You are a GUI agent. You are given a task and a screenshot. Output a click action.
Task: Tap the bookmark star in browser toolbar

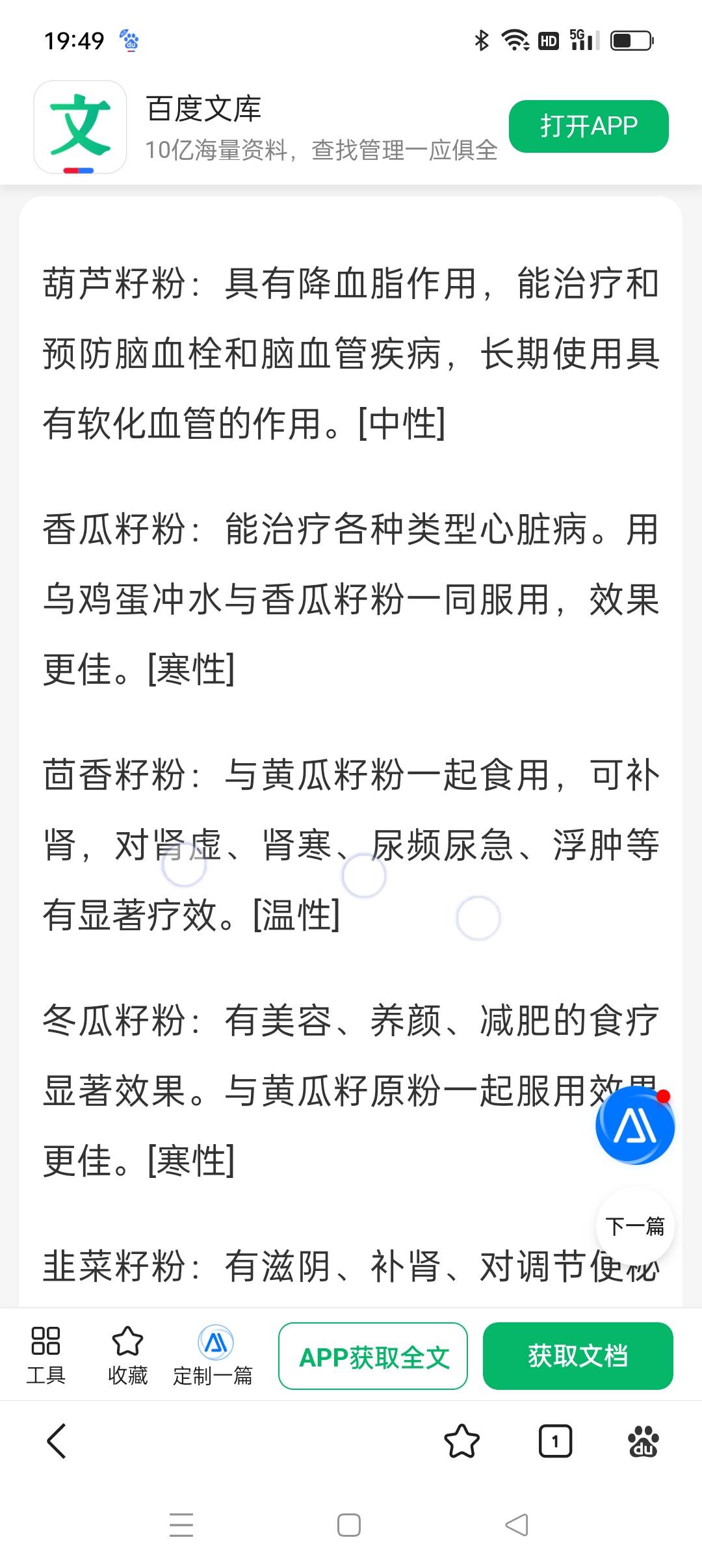460,1442
